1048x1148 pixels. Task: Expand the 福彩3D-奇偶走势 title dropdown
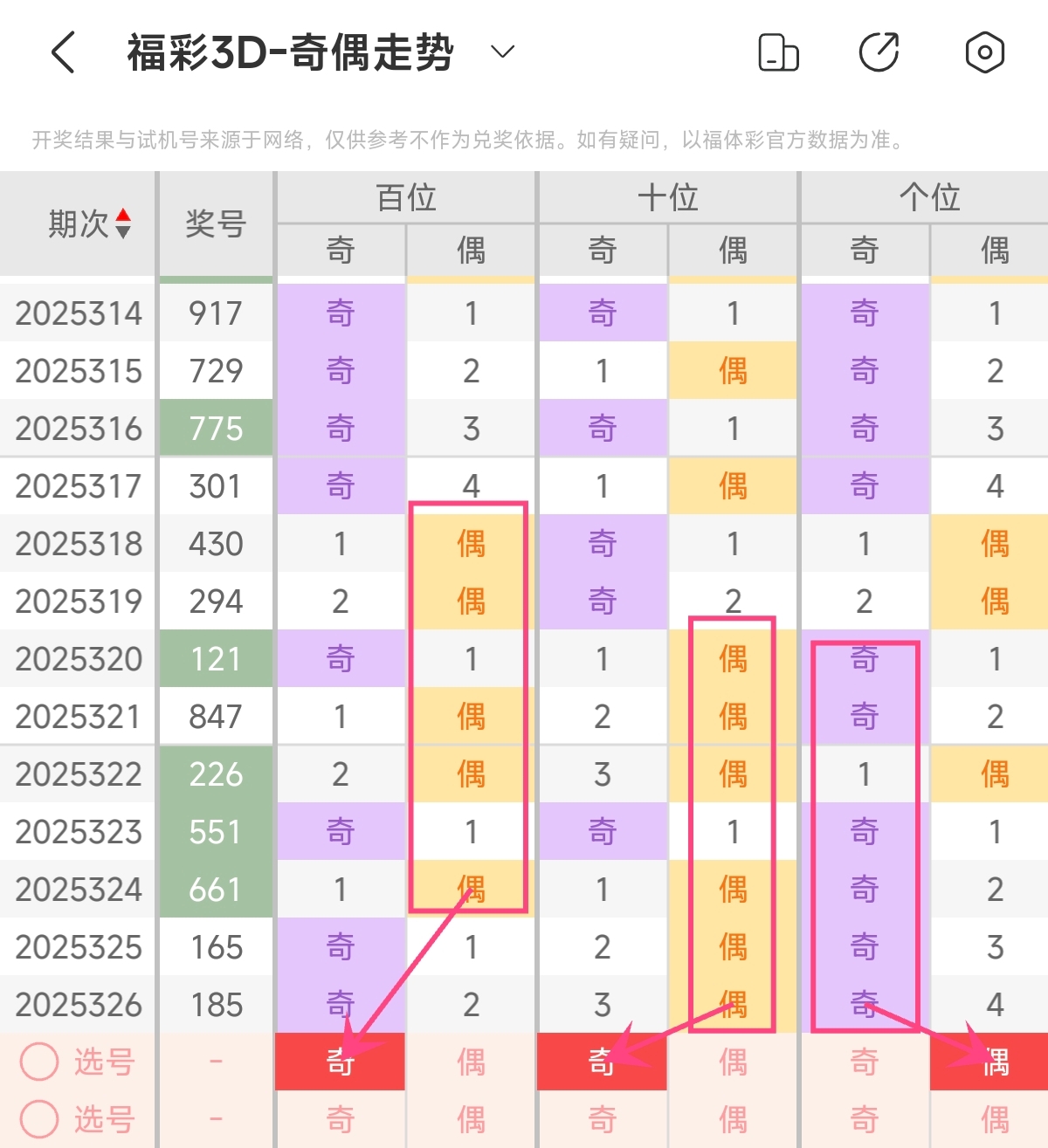click(502, 52)
